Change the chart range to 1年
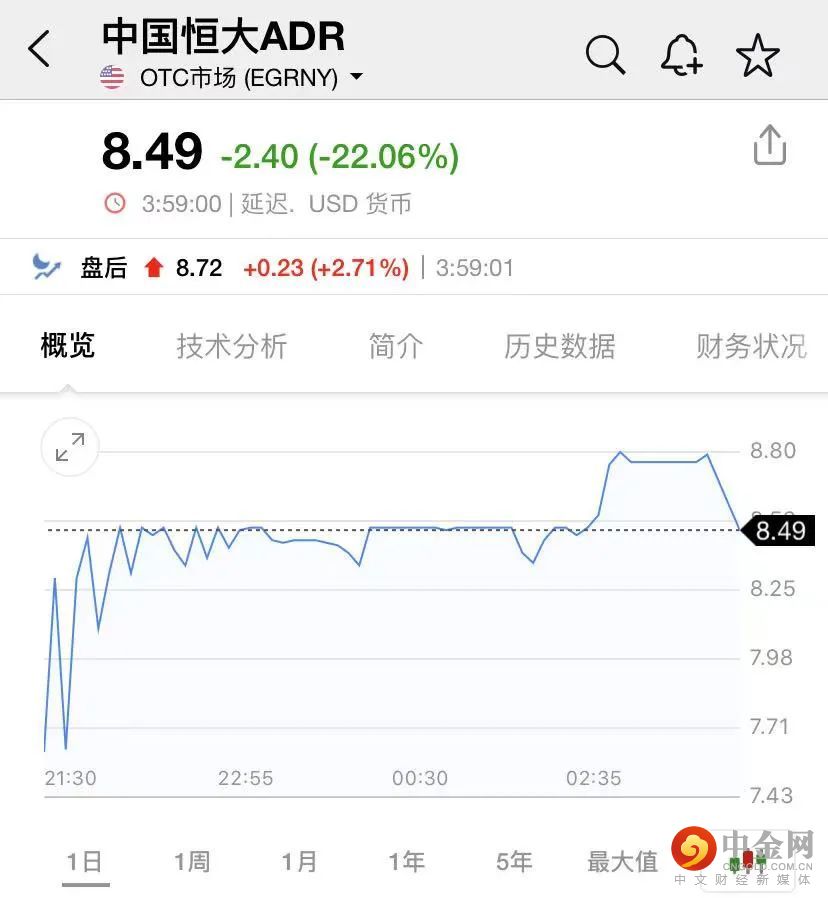 click(406, 861)
